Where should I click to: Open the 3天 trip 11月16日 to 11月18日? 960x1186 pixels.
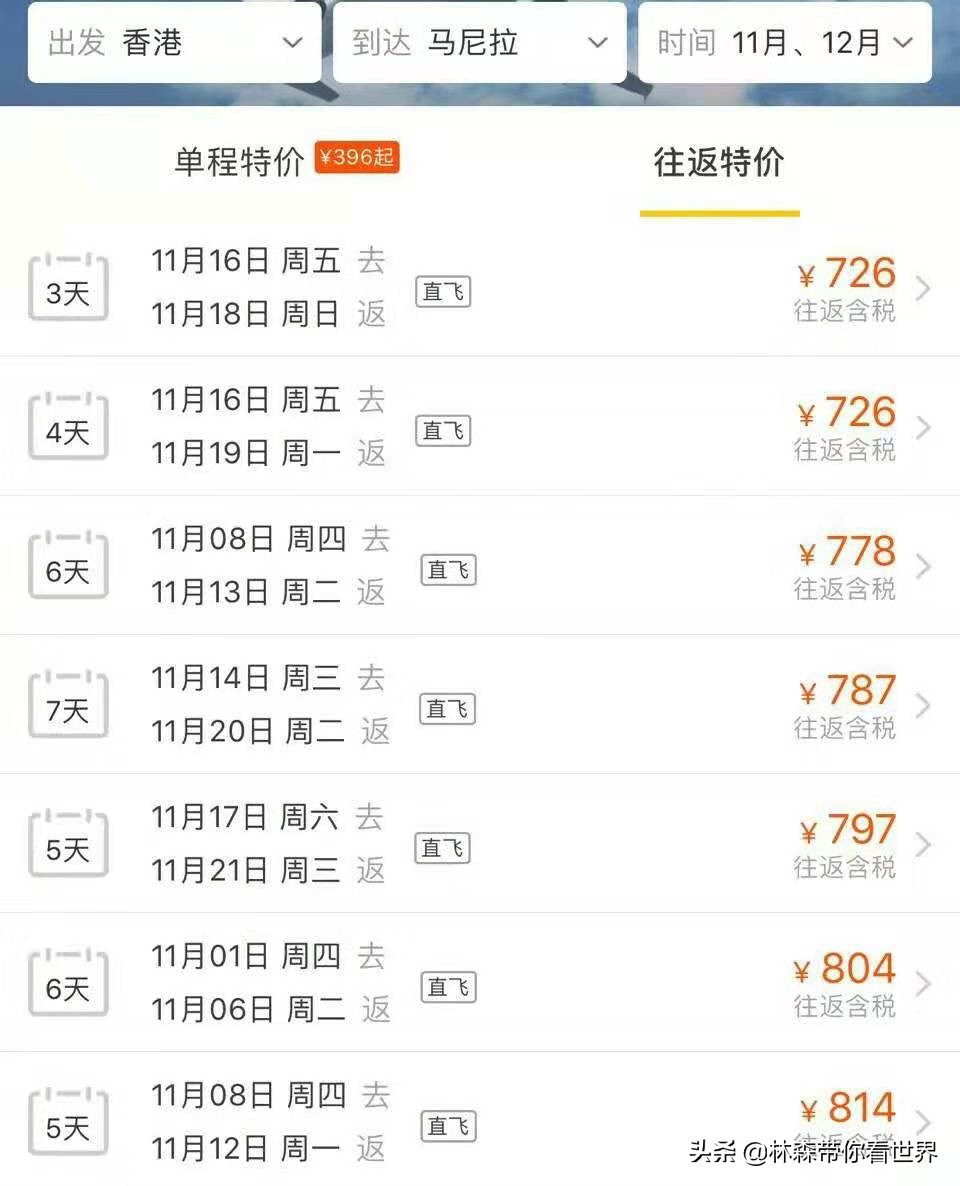pos(480,289)
